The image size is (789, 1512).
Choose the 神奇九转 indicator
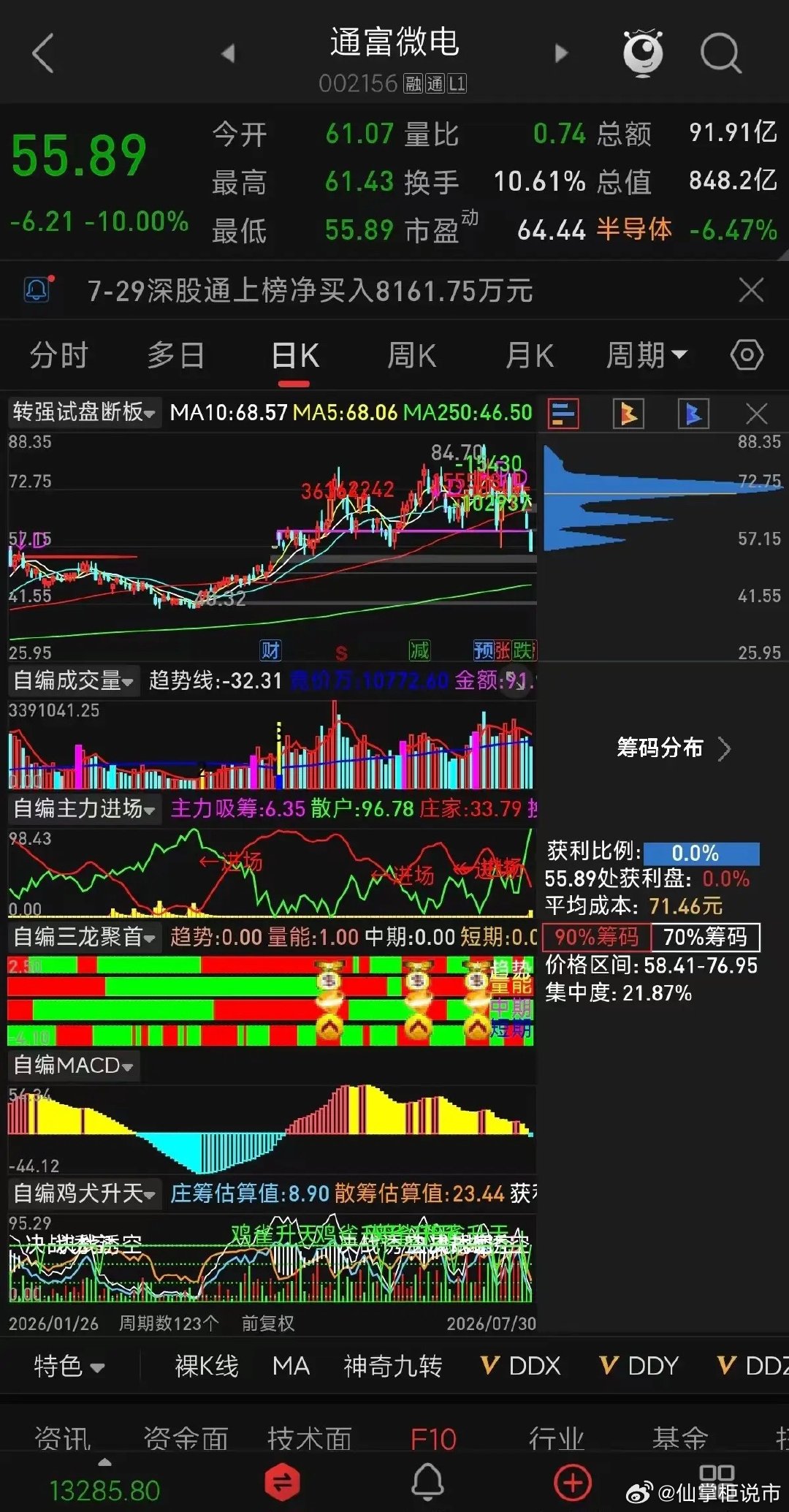click(393, 1366)
